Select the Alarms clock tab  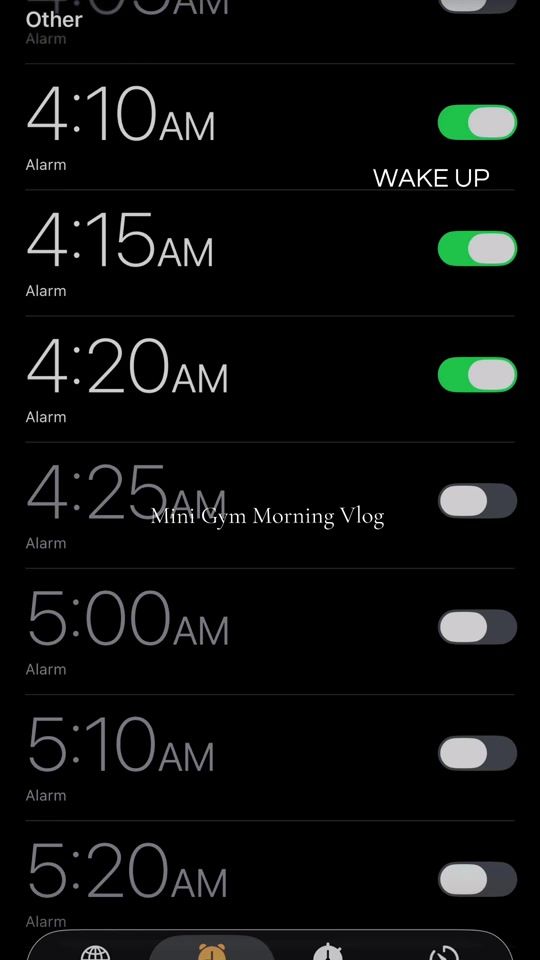212,951
